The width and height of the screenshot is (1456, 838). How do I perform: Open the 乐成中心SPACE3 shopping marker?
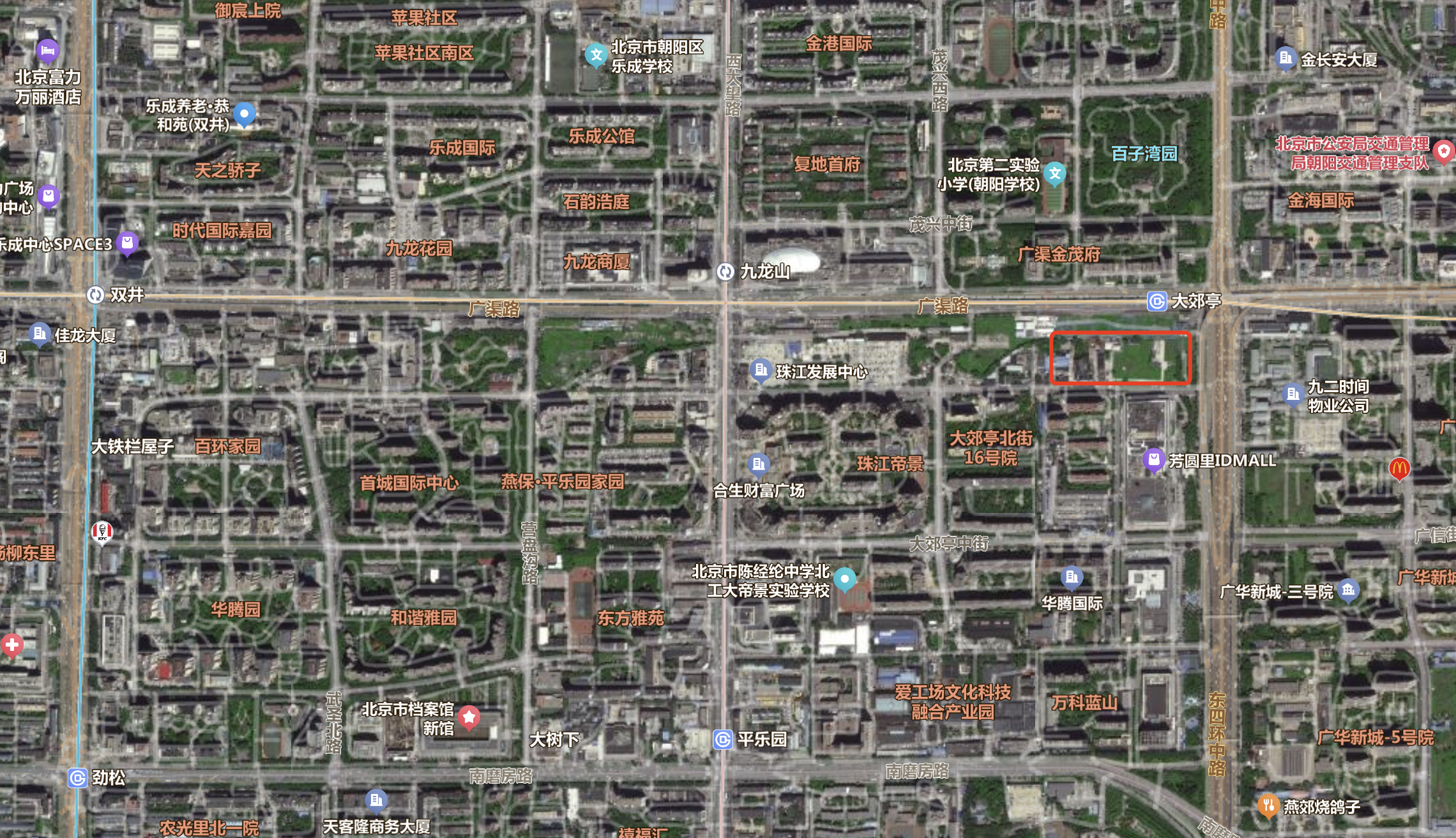click(x=127, y=243)
